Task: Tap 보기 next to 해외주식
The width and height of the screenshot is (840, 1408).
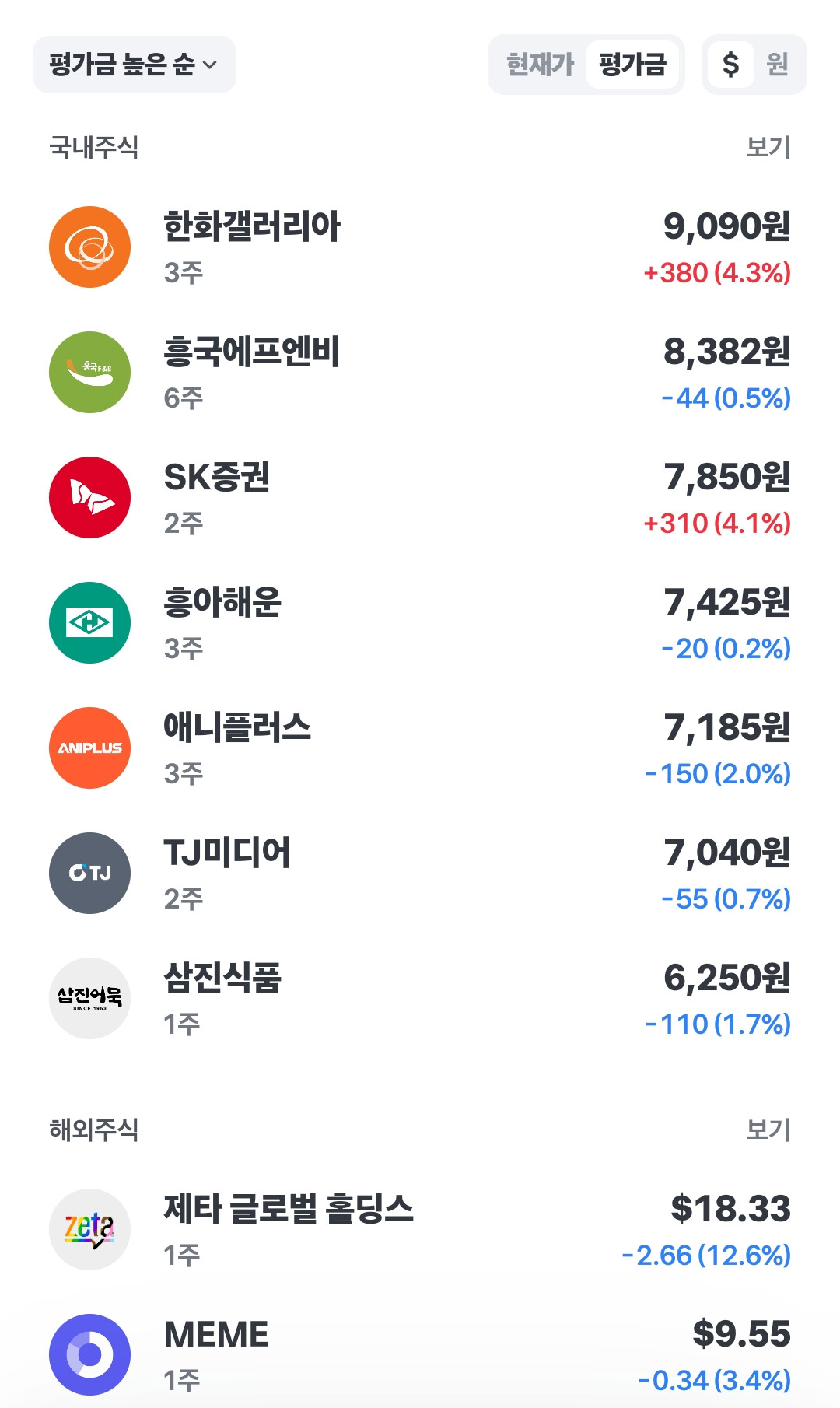Action: 768,1130
